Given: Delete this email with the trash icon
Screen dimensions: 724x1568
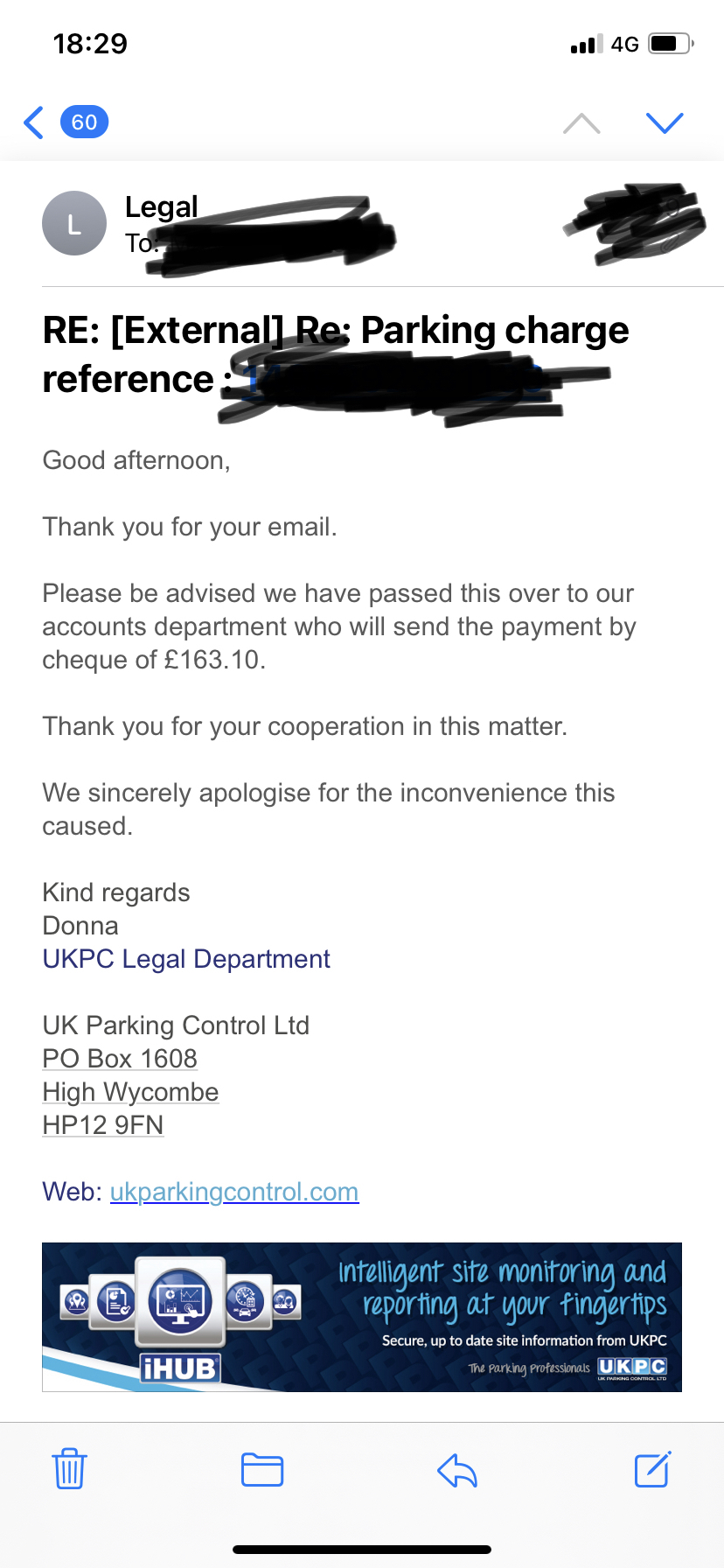Looking at the screenshot, I should pos(69,1469).
